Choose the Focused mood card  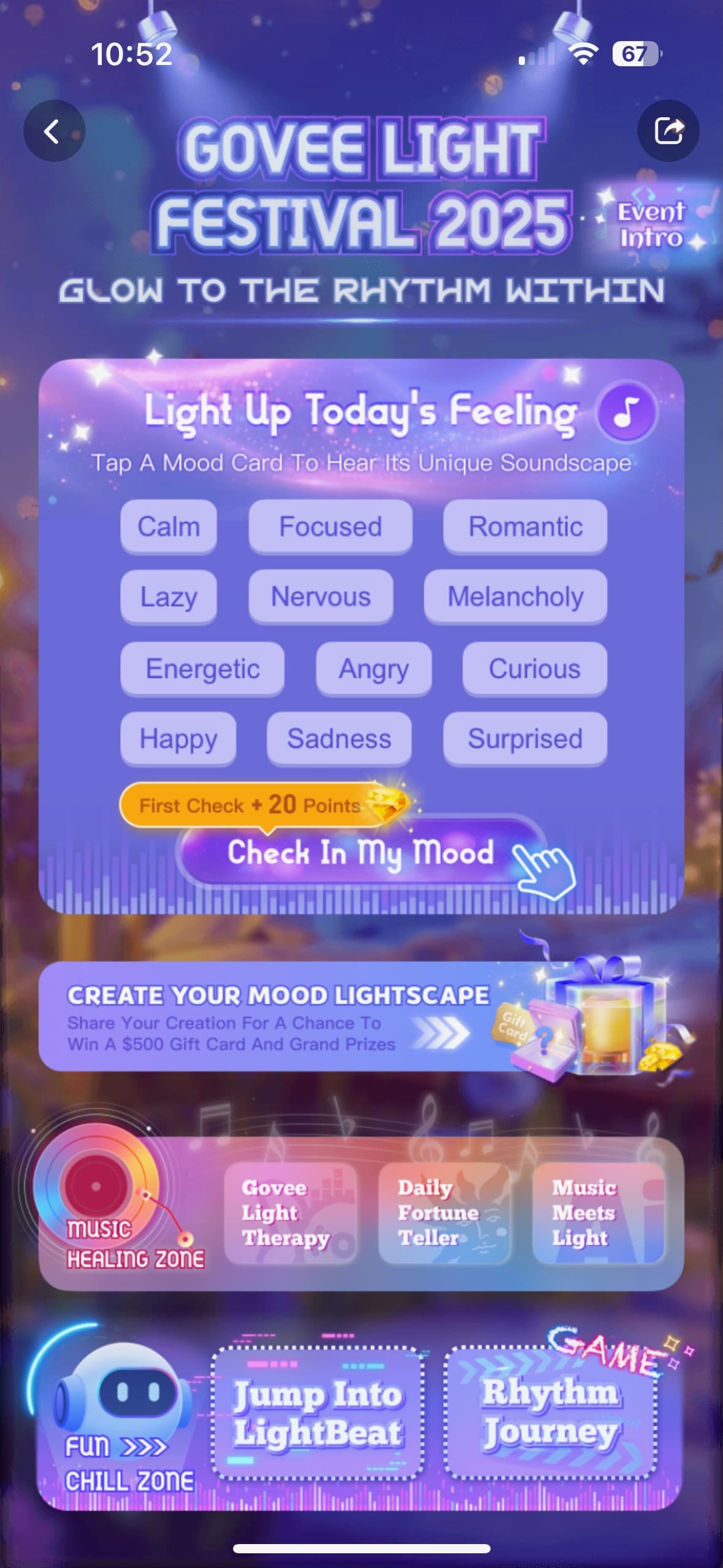point(330,527)
